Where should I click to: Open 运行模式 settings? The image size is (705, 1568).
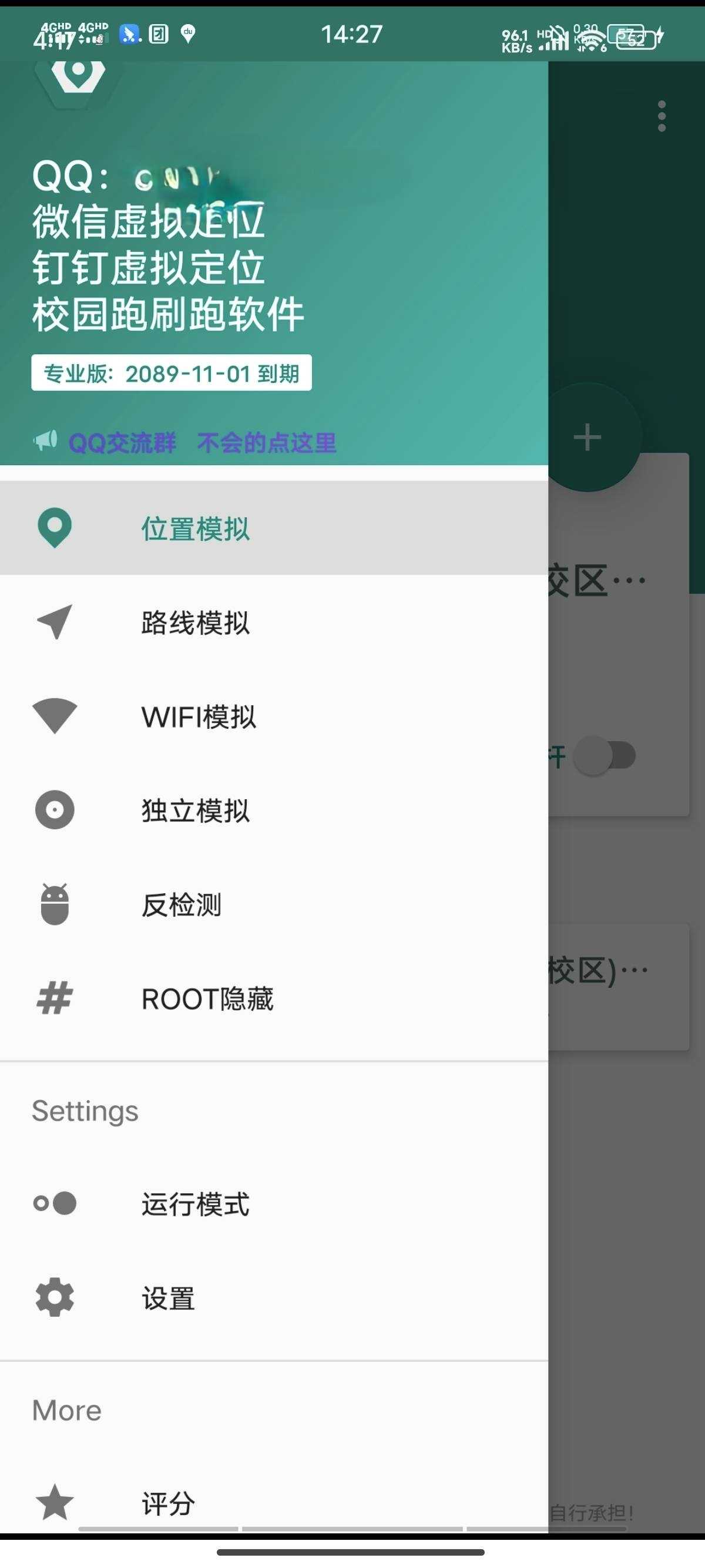(x=195, y=1203)
